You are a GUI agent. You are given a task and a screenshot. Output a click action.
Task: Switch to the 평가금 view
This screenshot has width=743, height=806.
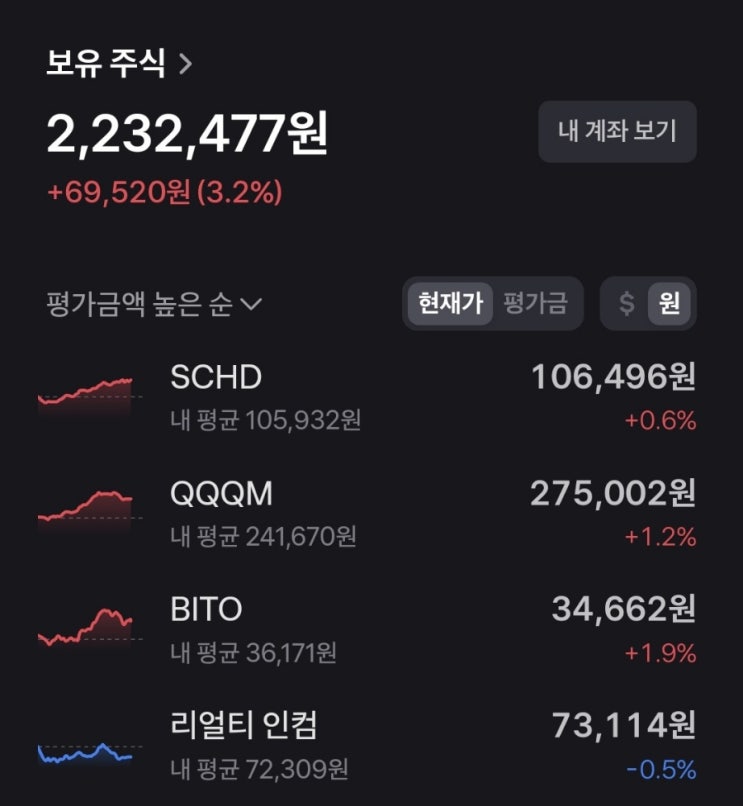point(535,303)
